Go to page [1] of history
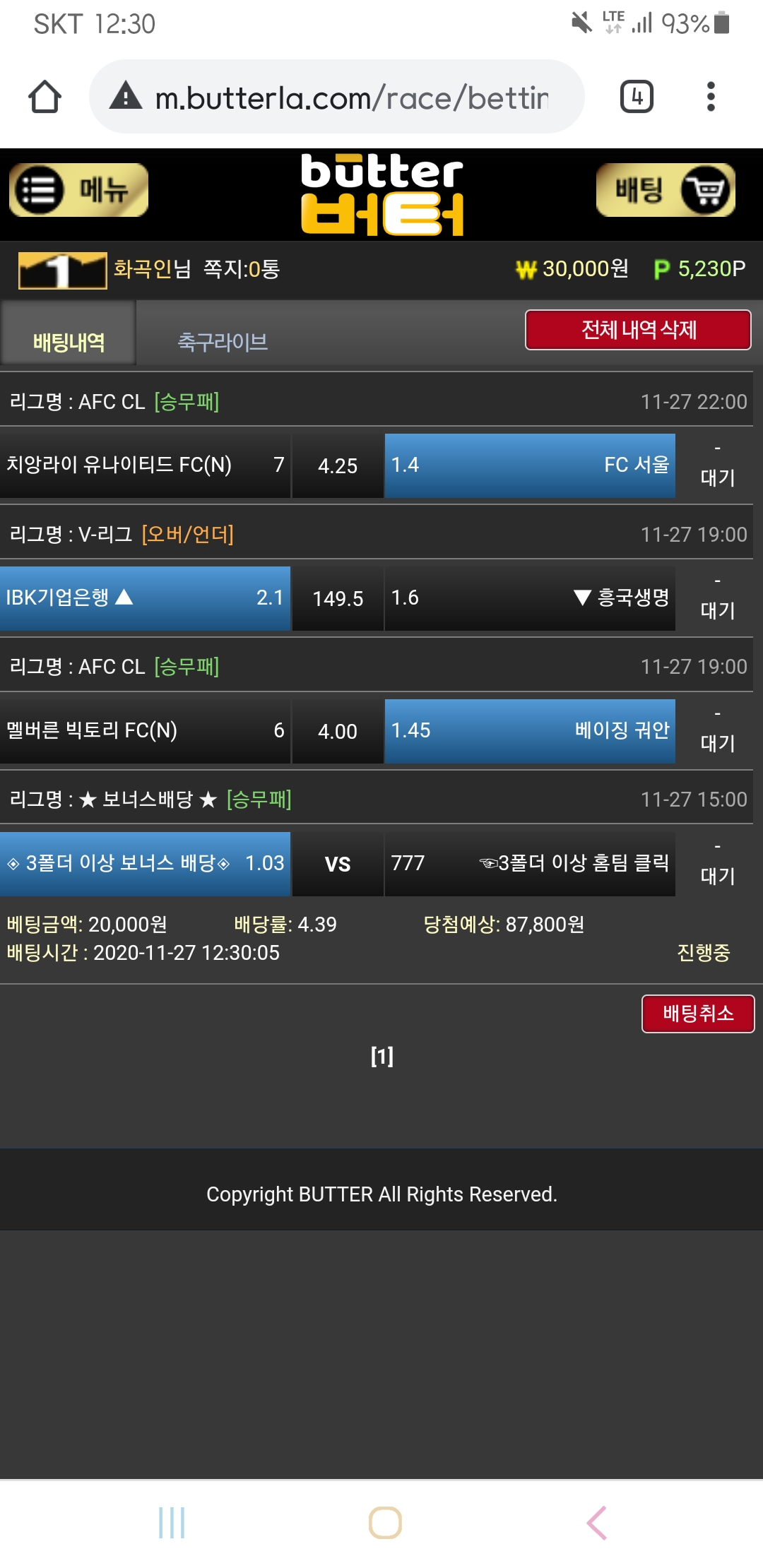Screen dimensions: 763x1568 point(381,1057)
